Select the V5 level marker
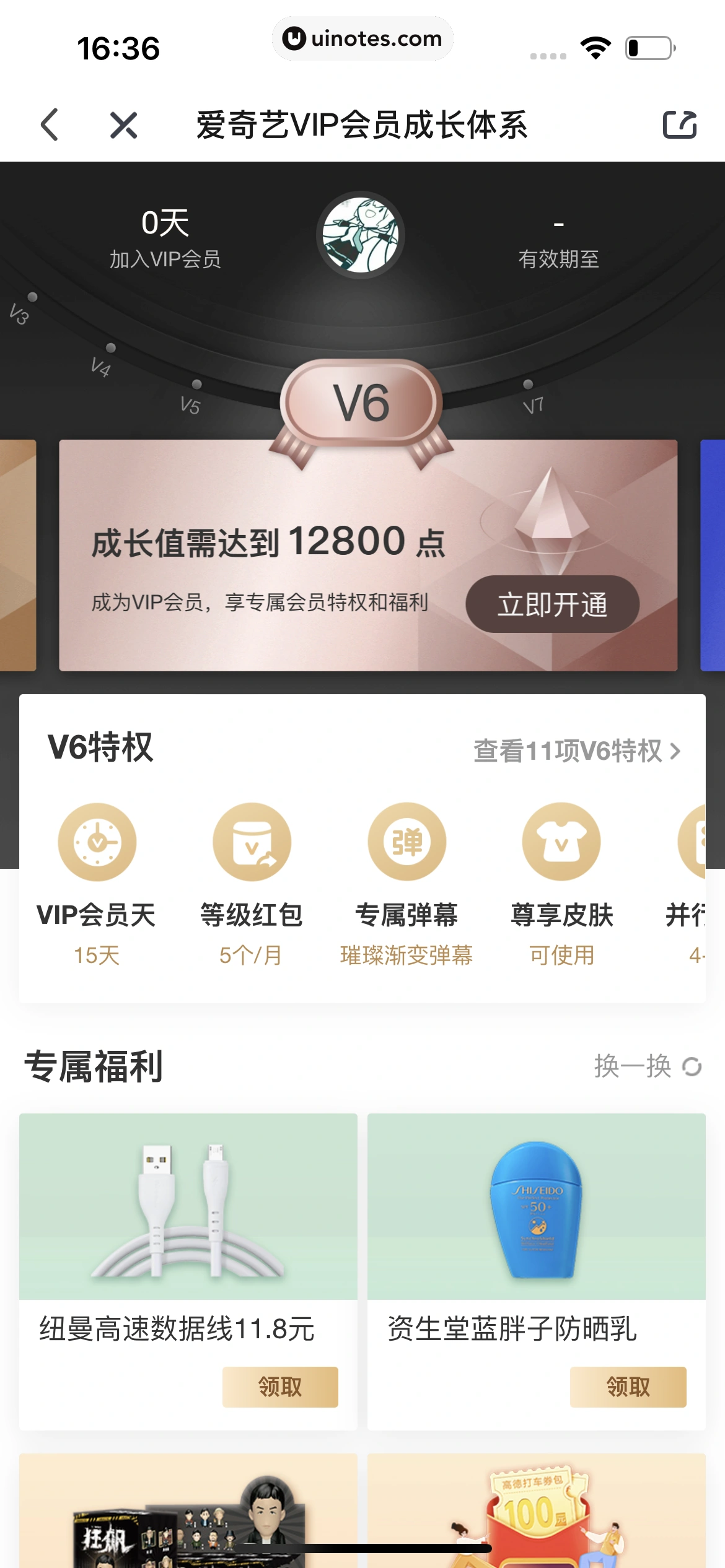The width and height of the screenshot is (725, 1568). 193,397
